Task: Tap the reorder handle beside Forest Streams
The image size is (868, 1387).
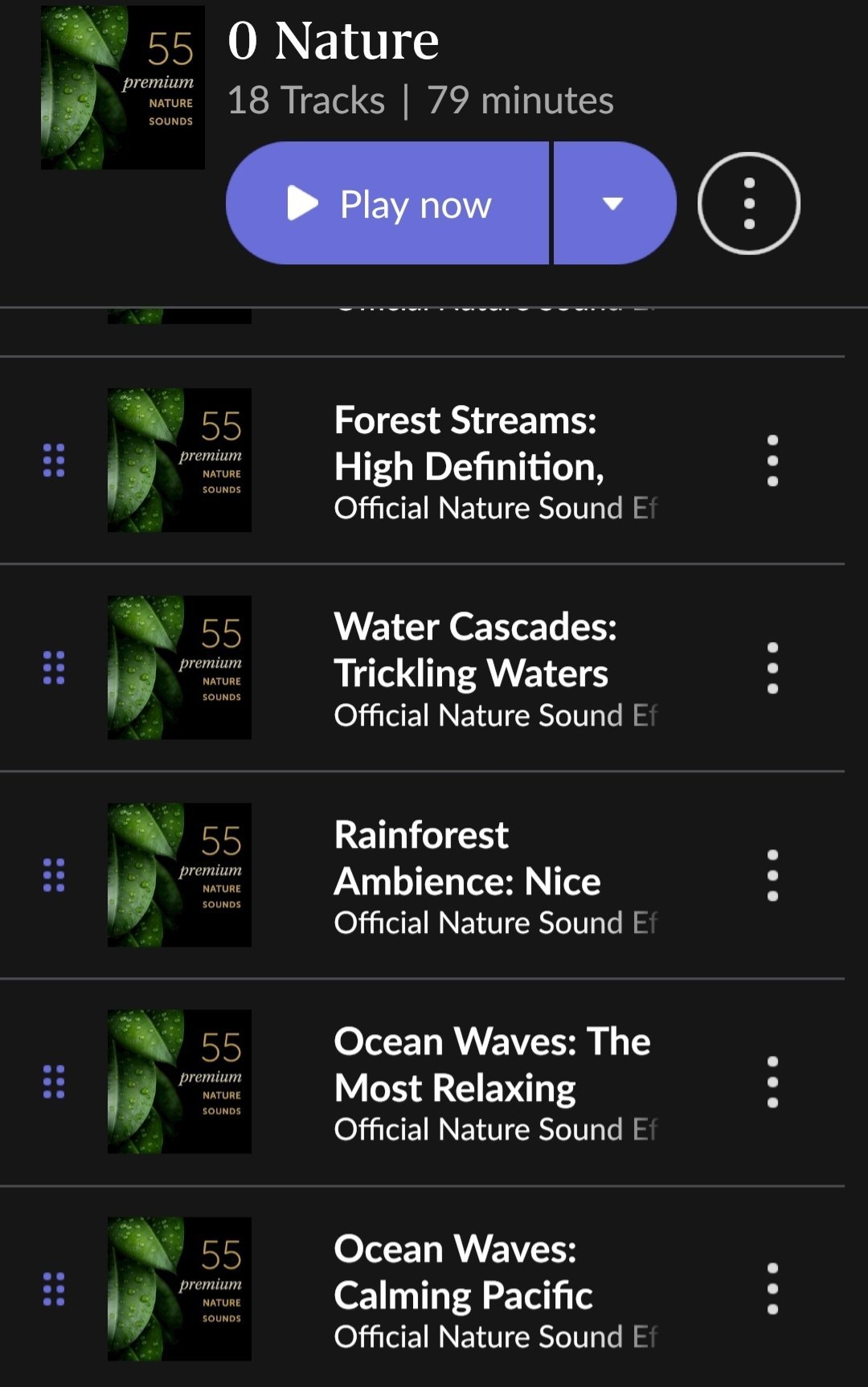Action: click(54, 460)
